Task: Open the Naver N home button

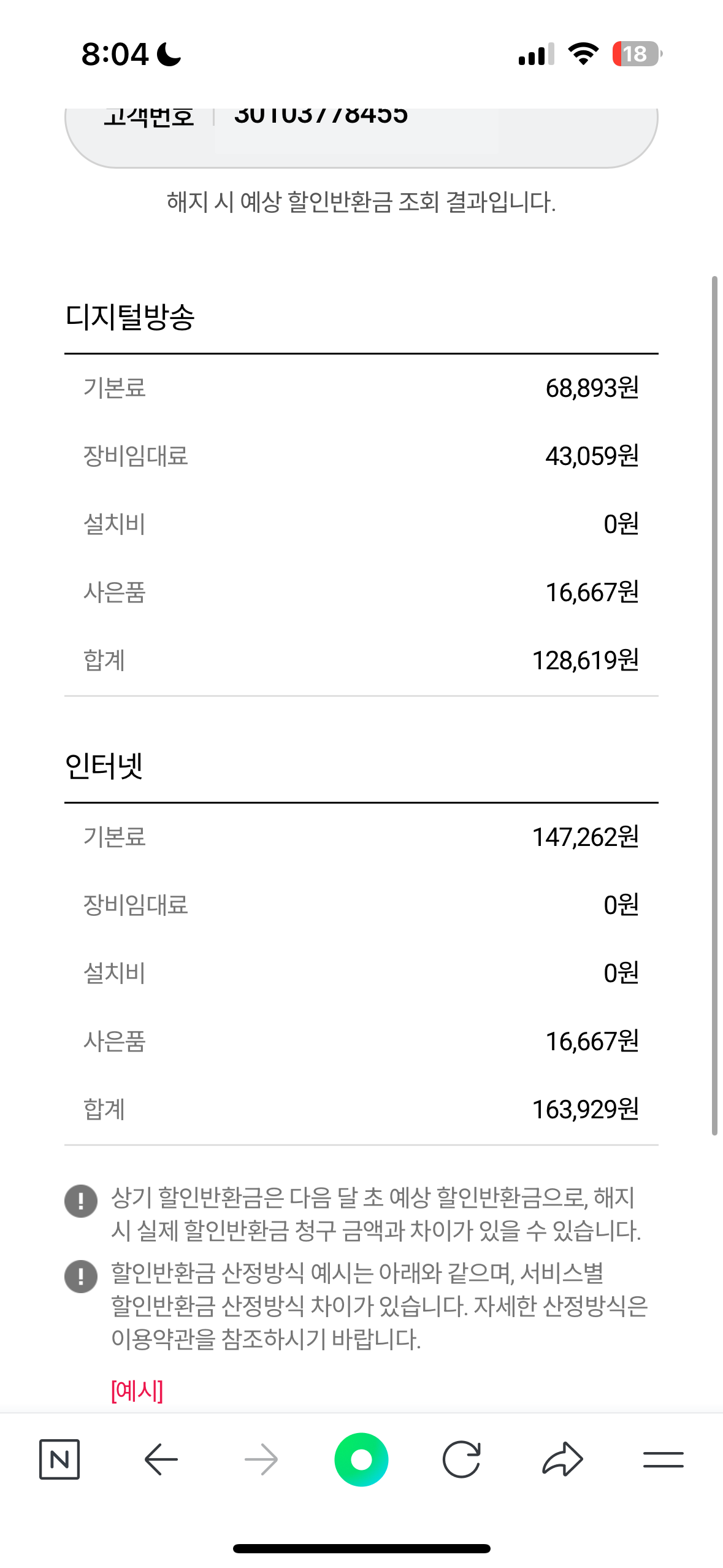Action: pyautogui.click(x=59, y=1459)
